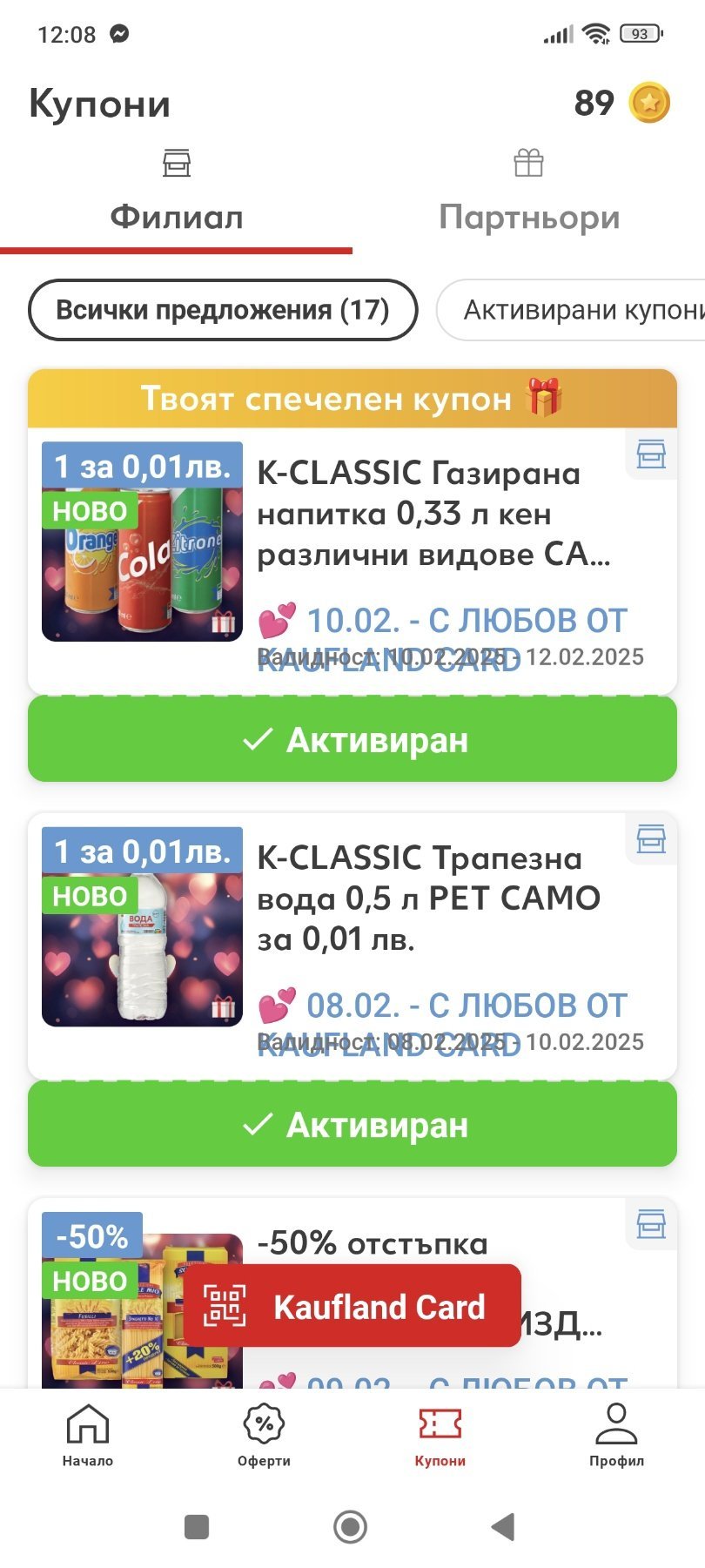Tap Активиран under the Трапезна вода coupon
This screenshot has width=705, height=1568.
352,1125
